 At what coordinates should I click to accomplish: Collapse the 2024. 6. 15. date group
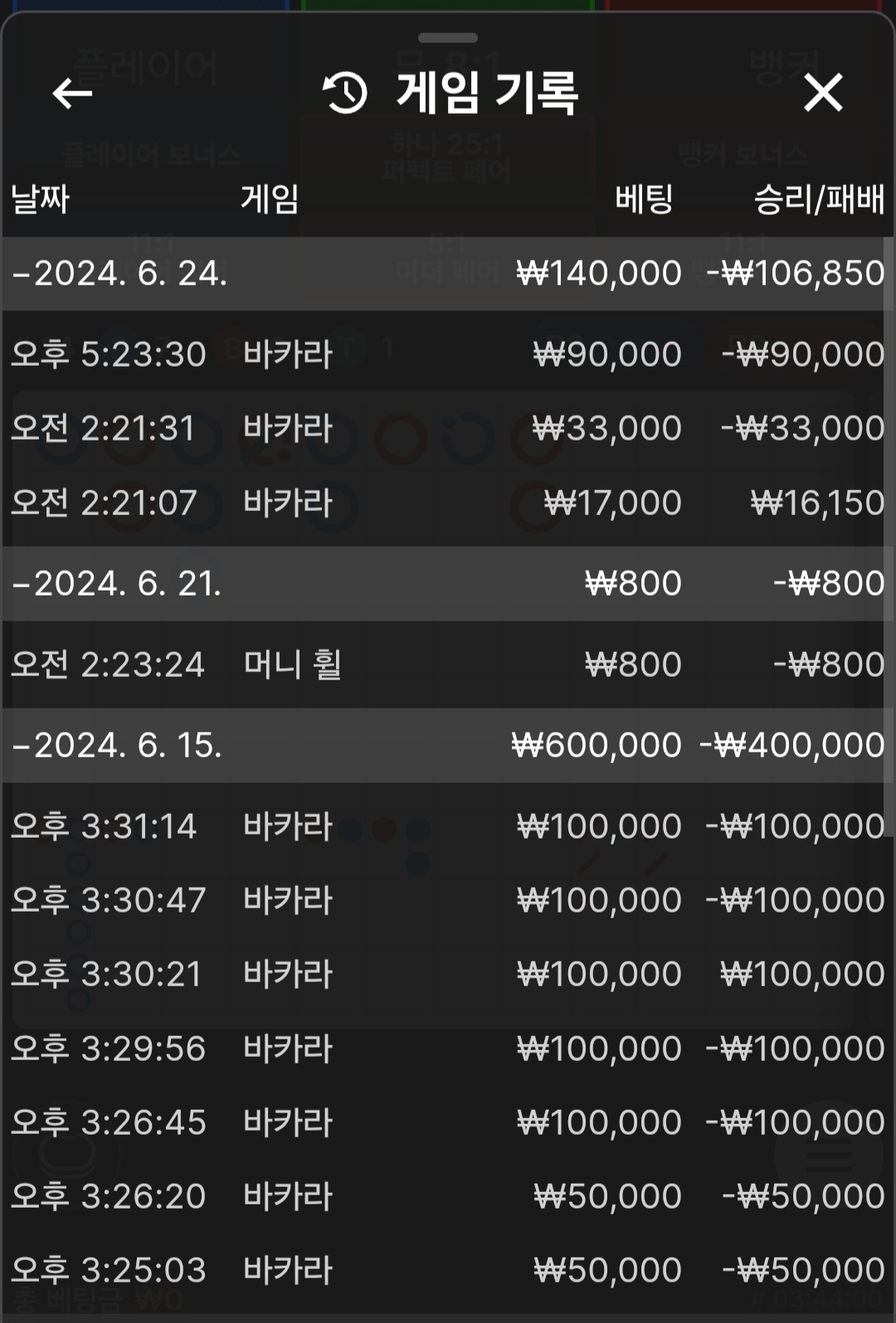118,746
